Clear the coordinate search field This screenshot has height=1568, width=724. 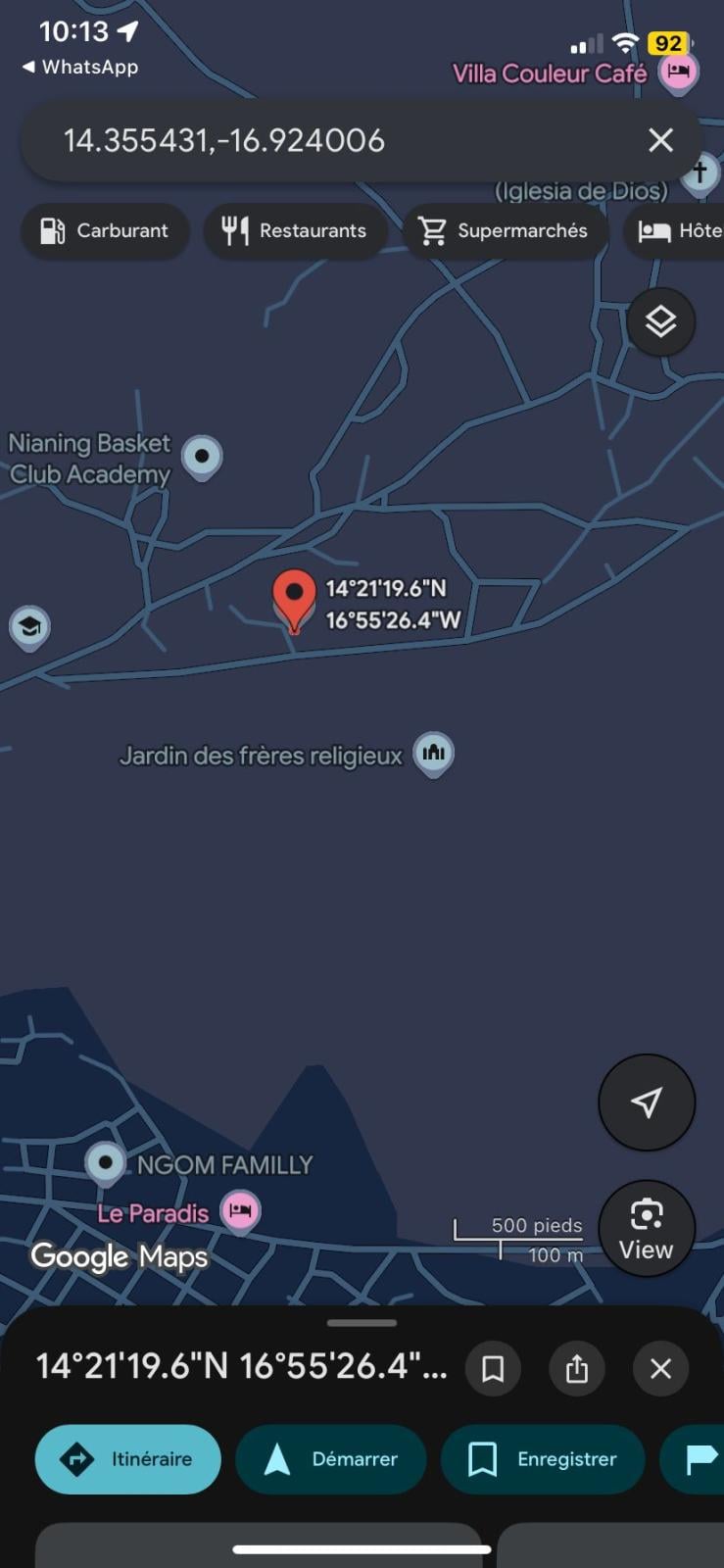pyautogui.click(x=660, y=140)
